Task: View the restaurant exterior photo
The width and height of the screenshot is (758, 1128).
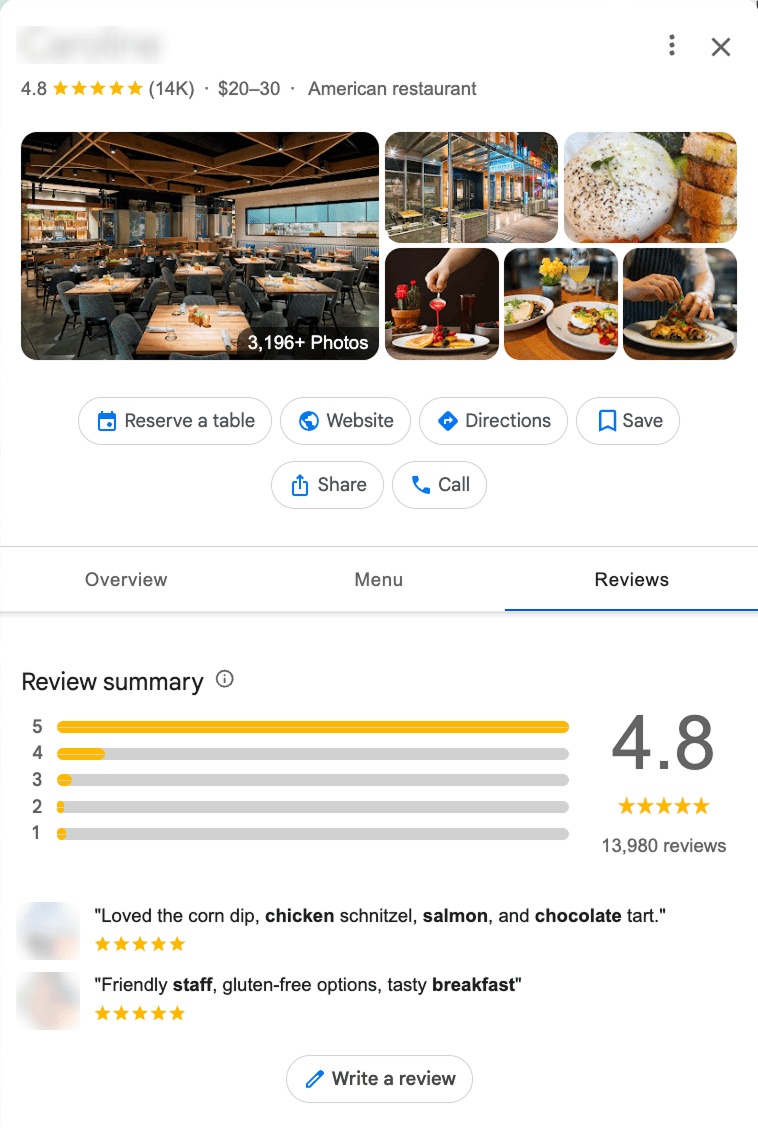Action: coord(471,187)
